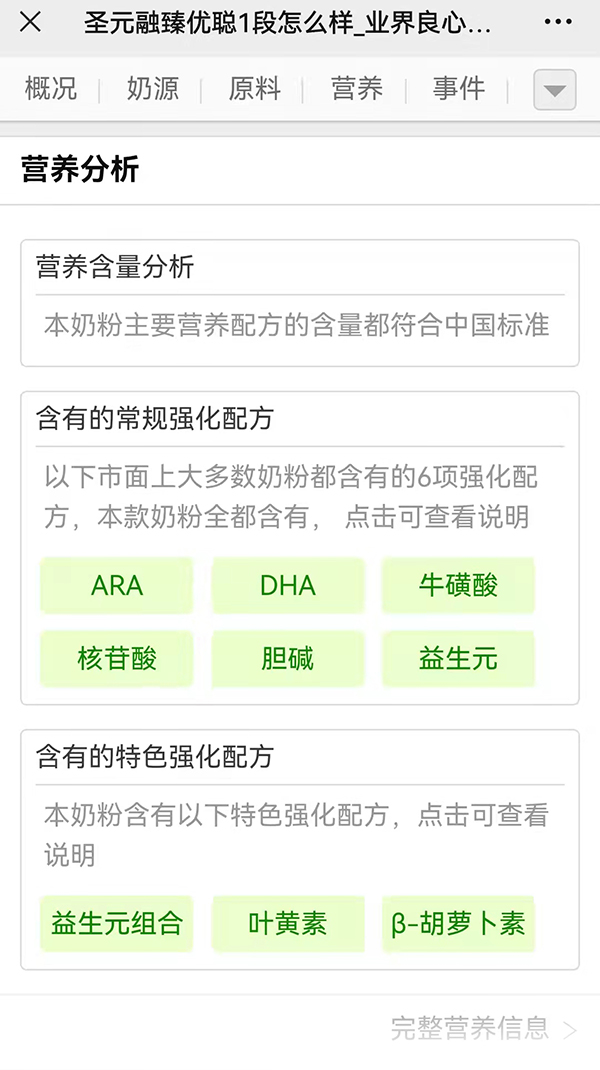Screen dimensions: 600x1070
Task: Select the 原料 tab
Action: point(255,89)
